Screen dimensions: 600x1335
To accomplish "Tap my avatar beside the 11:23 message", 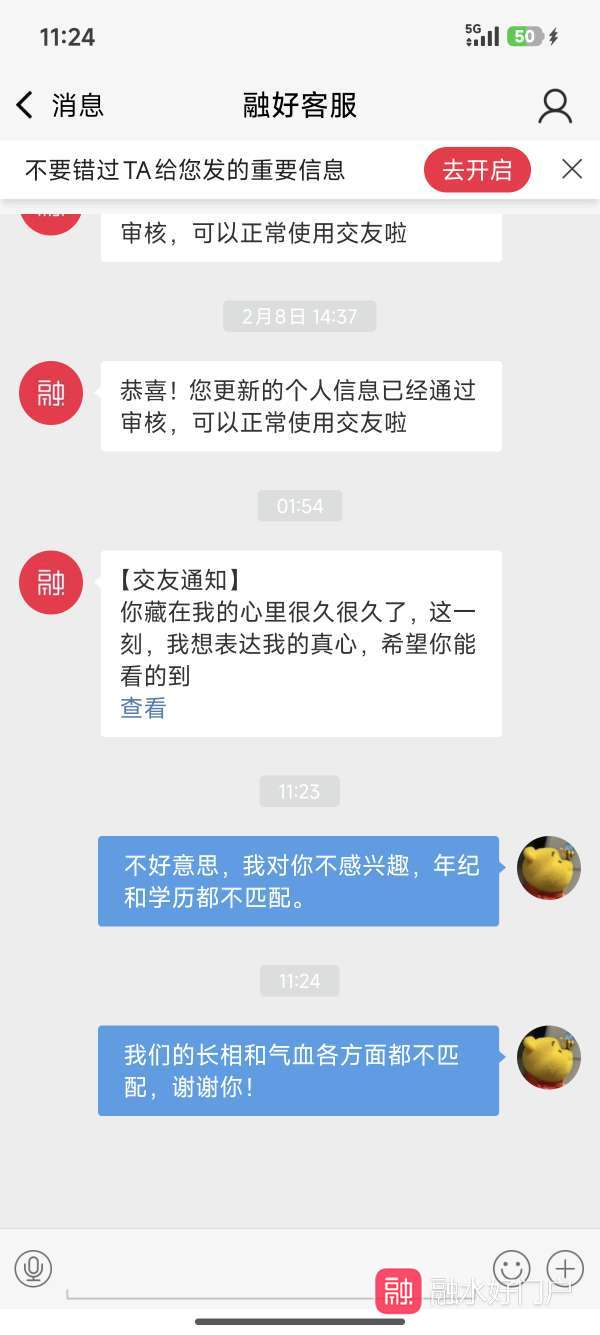I will coord(549,867).
